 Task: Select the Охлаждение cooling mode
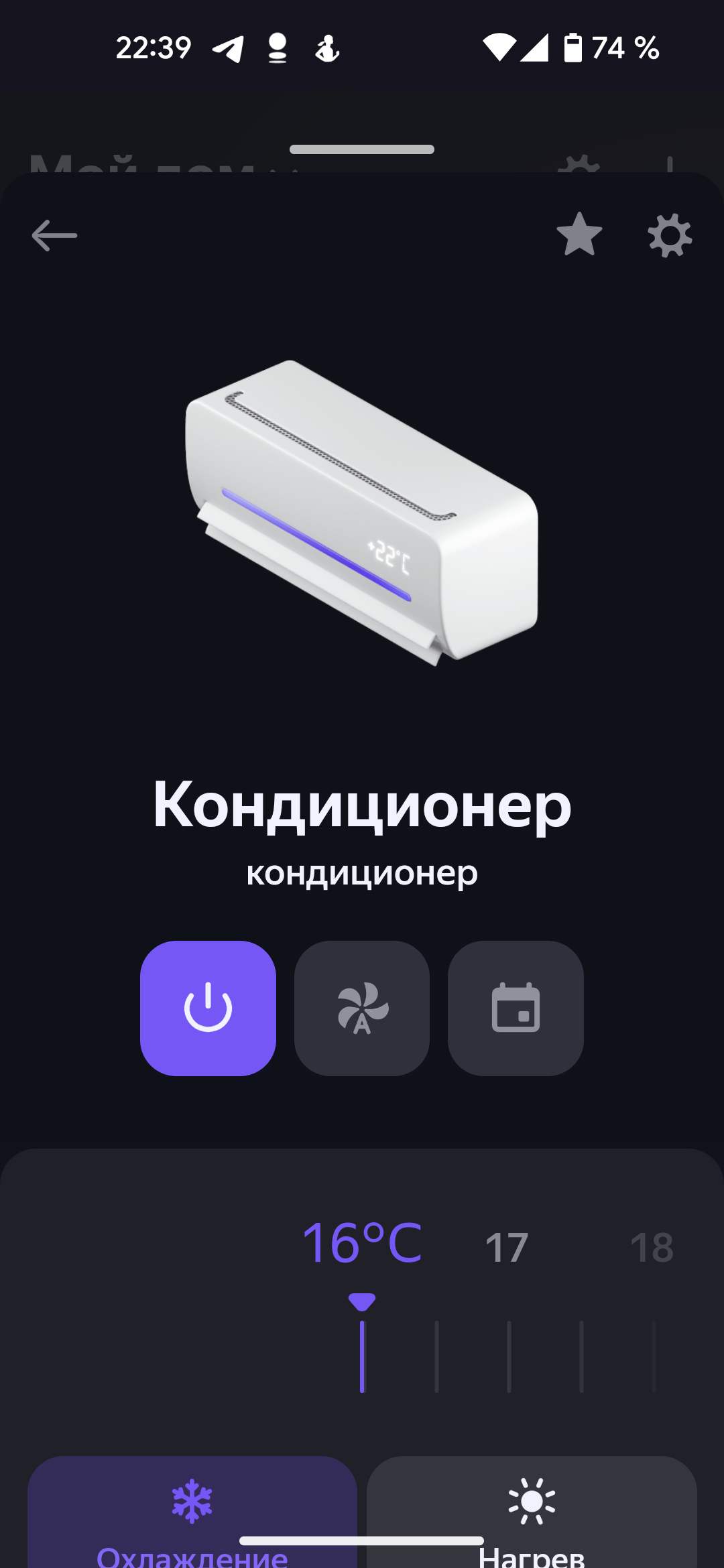(192, 1514)
